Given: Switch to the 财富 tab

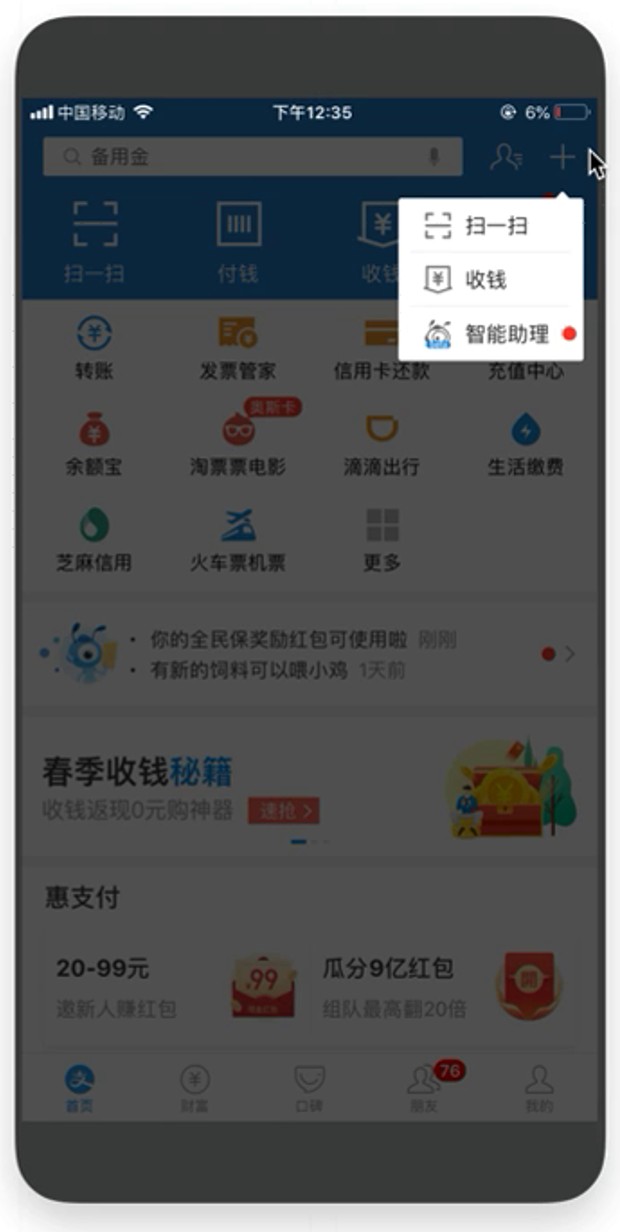Looking at the screenshot, I should 195,1089.
